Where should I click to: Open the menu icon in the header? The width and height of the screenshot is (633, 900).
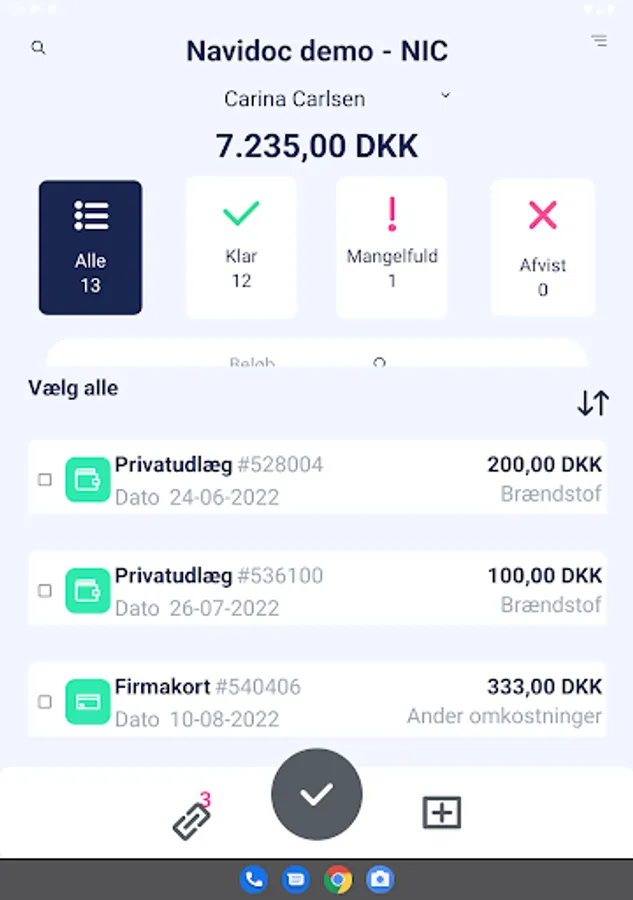tap(598, 41)
